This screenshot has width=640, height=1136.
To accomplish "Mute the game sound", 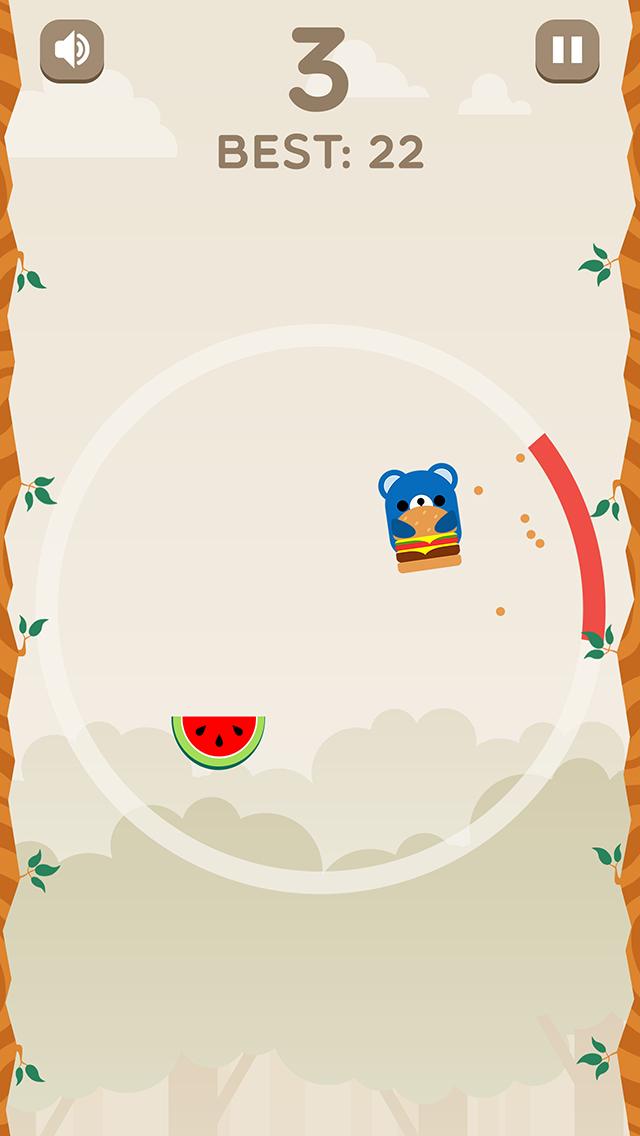I will point(72,50).
